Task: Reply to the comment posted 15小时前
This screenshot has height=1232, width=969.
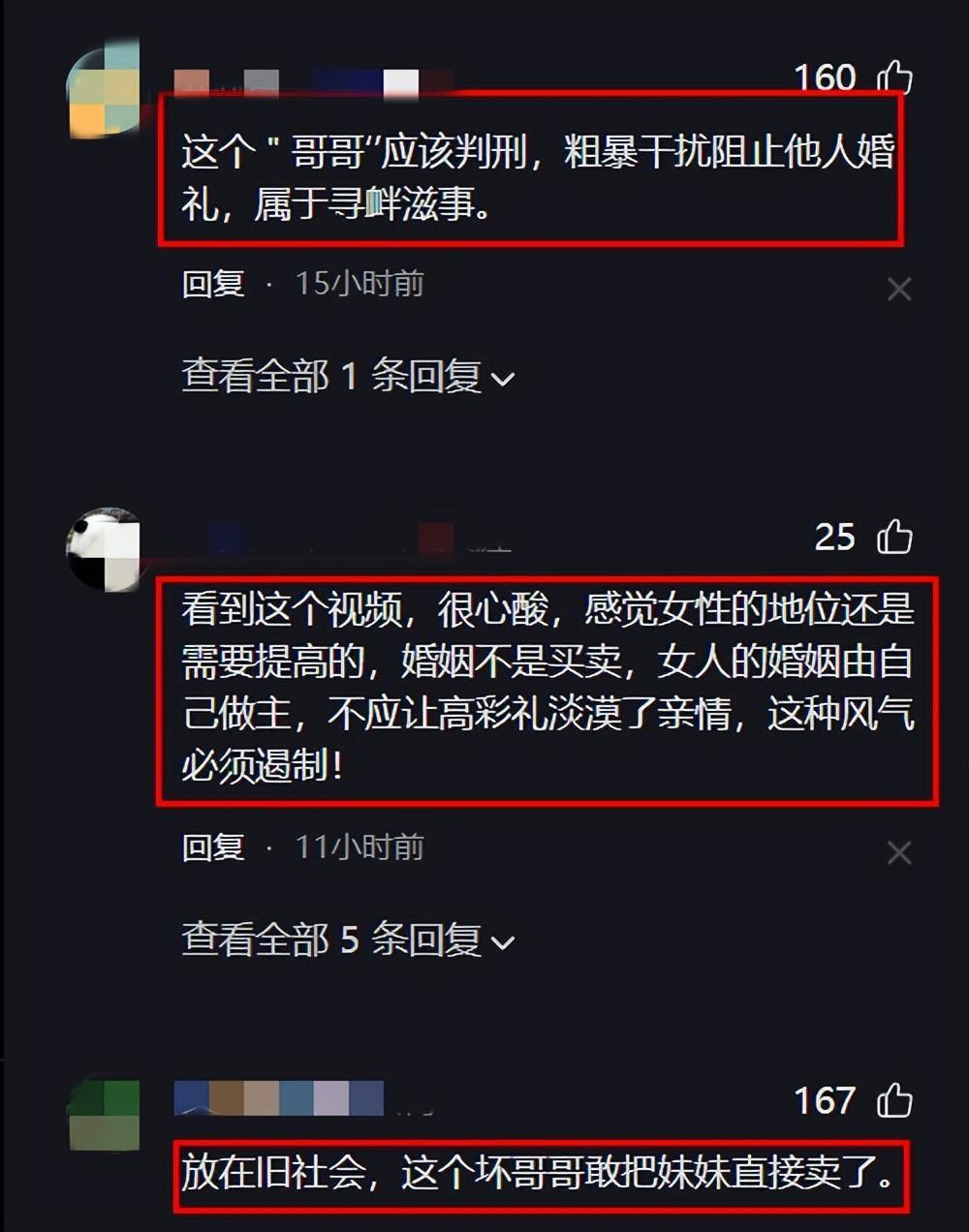Action: (213, 284)
